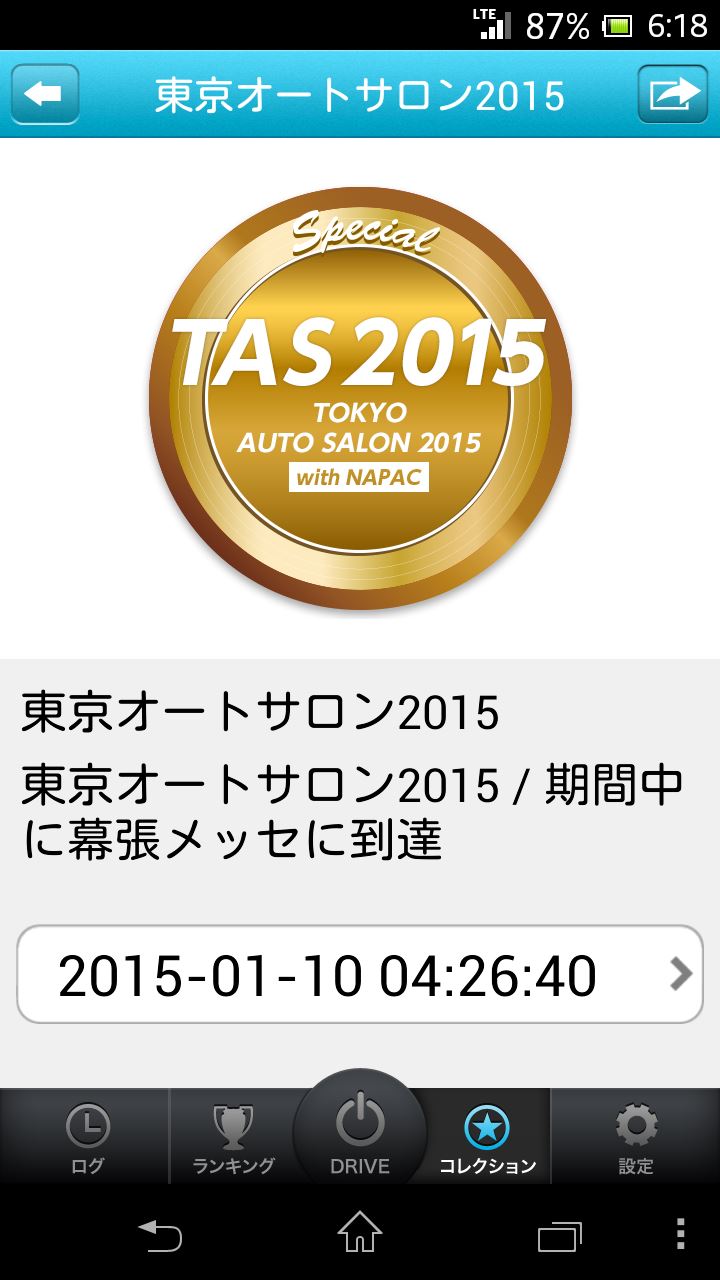Go back using the header arrow button
Viewport: 720px width, 1280px height.
tap(45, 94)
